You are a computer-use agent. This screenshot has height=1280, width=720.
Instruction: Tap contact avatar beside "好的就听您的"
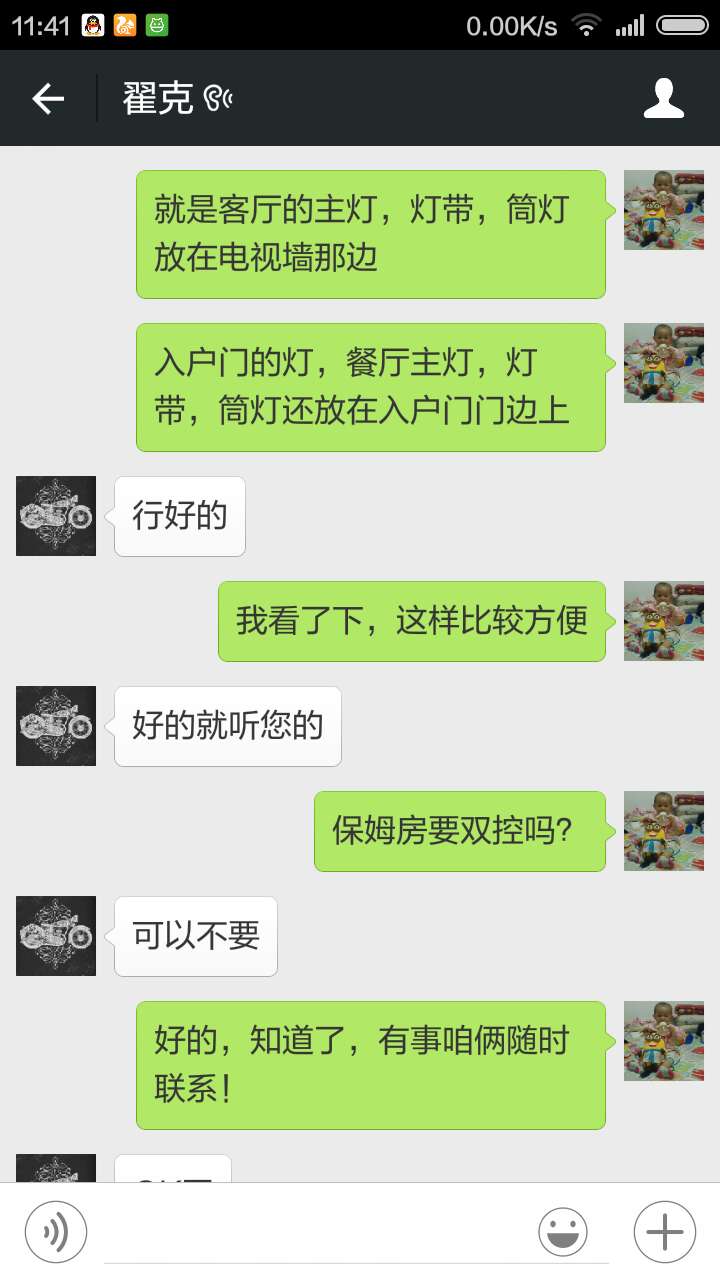coord(56,726)
